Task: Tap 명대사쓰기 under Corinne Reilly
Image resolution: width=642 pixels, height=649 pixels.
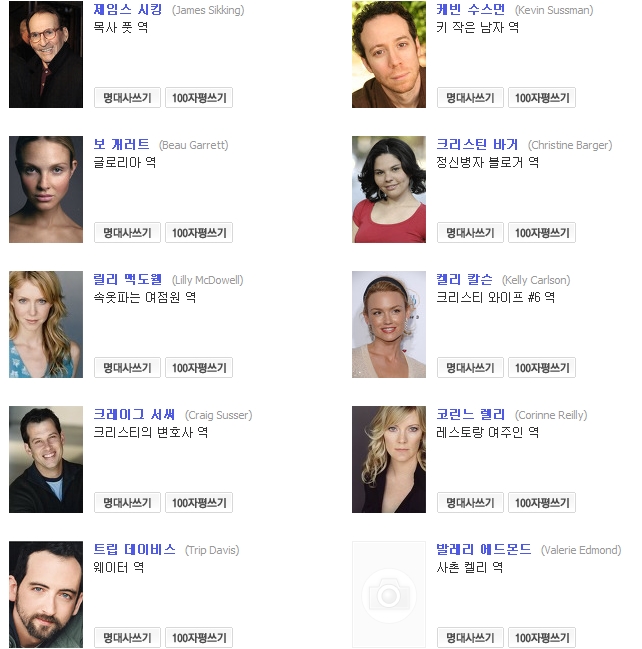Action: [x=470, y=502]
